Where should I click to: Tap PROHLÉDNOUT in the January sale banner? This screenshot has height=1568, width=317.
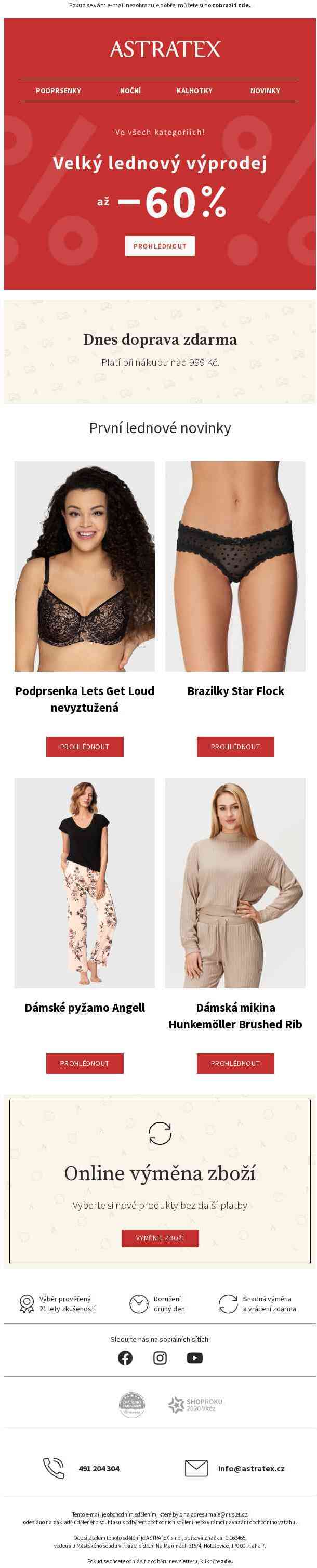tap(160, 246)
